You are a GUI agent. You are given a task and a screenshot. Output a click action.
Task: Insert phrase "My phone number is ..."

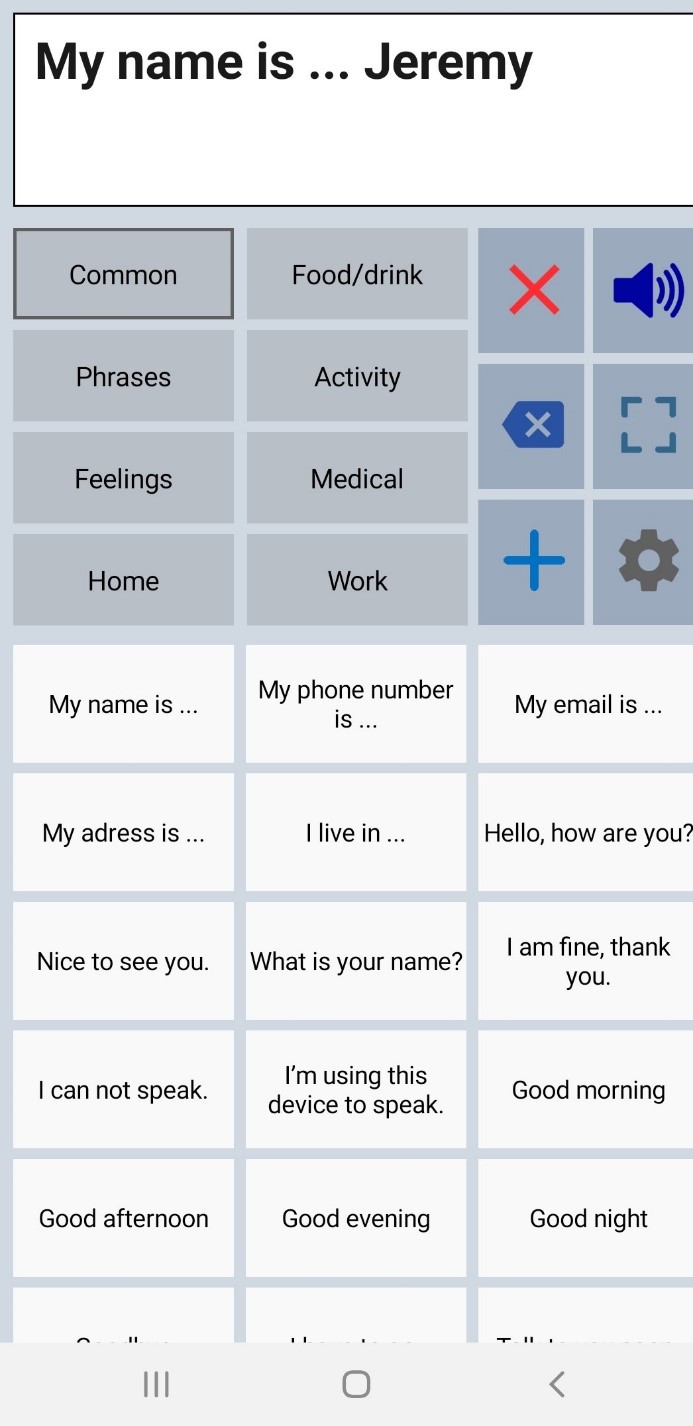coord(356,704)
